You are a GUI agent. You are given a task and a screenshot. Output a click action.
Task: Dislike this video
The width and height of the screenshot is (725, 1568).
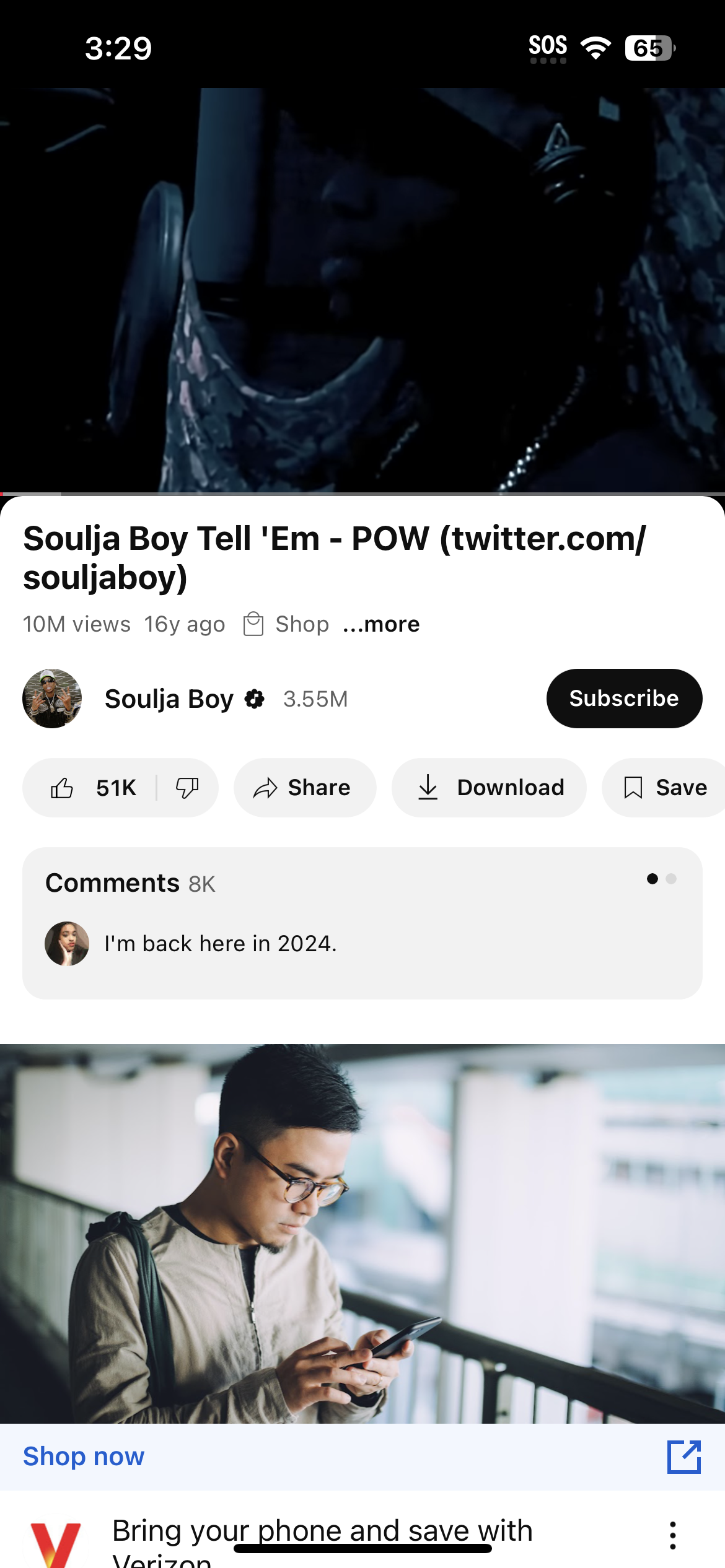click(187, 788)
